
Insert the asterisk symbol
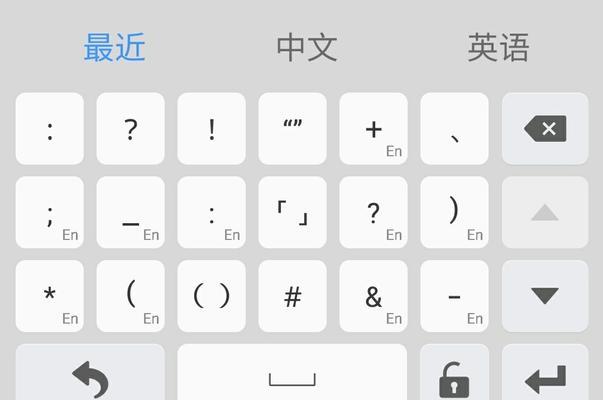coord(49,296)
